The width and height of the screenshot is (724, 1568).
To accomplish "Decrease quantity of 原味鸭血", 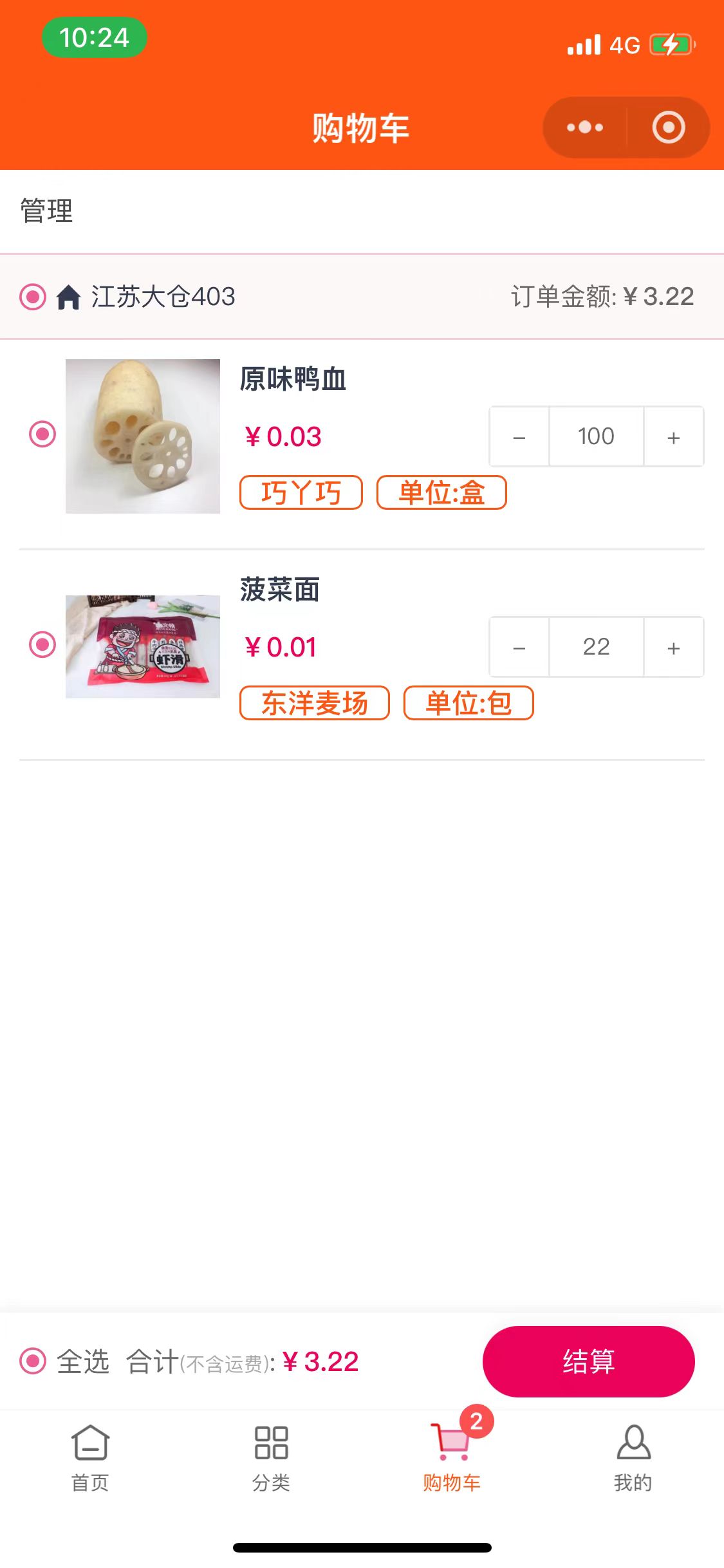I will pyautogui.click(x=519, y=437).
